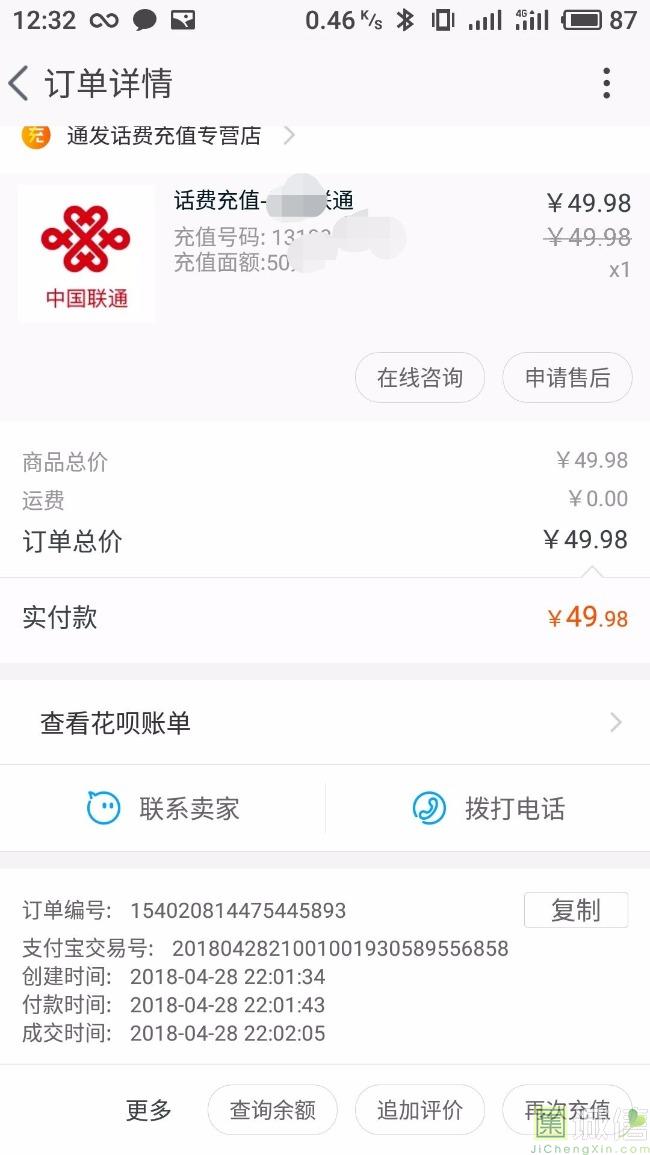The image size is (650, 1155).
Task: Recharge again with 再次充值
Action: tap(567, 1109)
